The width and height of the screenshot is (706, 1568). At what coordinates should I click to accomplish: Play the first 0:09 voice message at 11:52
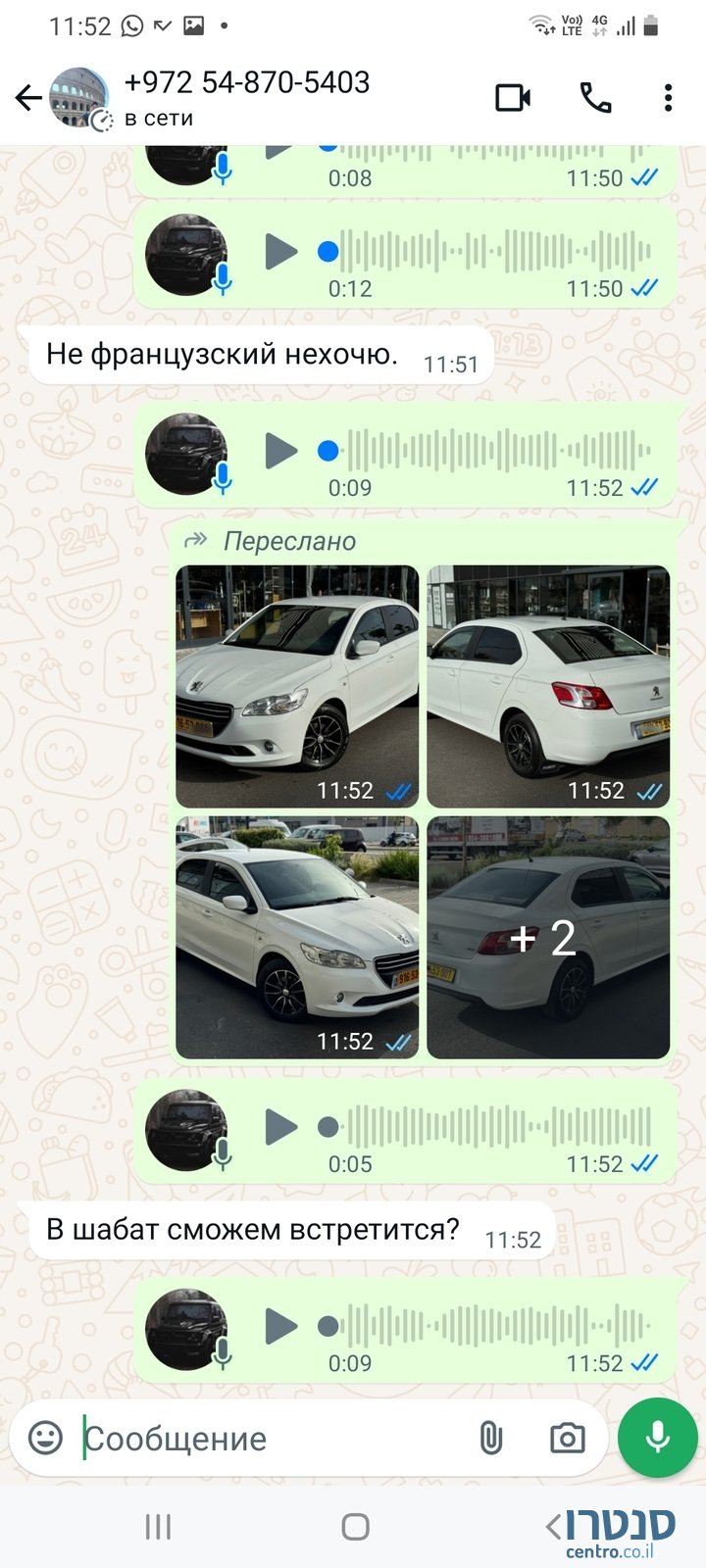pos(280,451)
